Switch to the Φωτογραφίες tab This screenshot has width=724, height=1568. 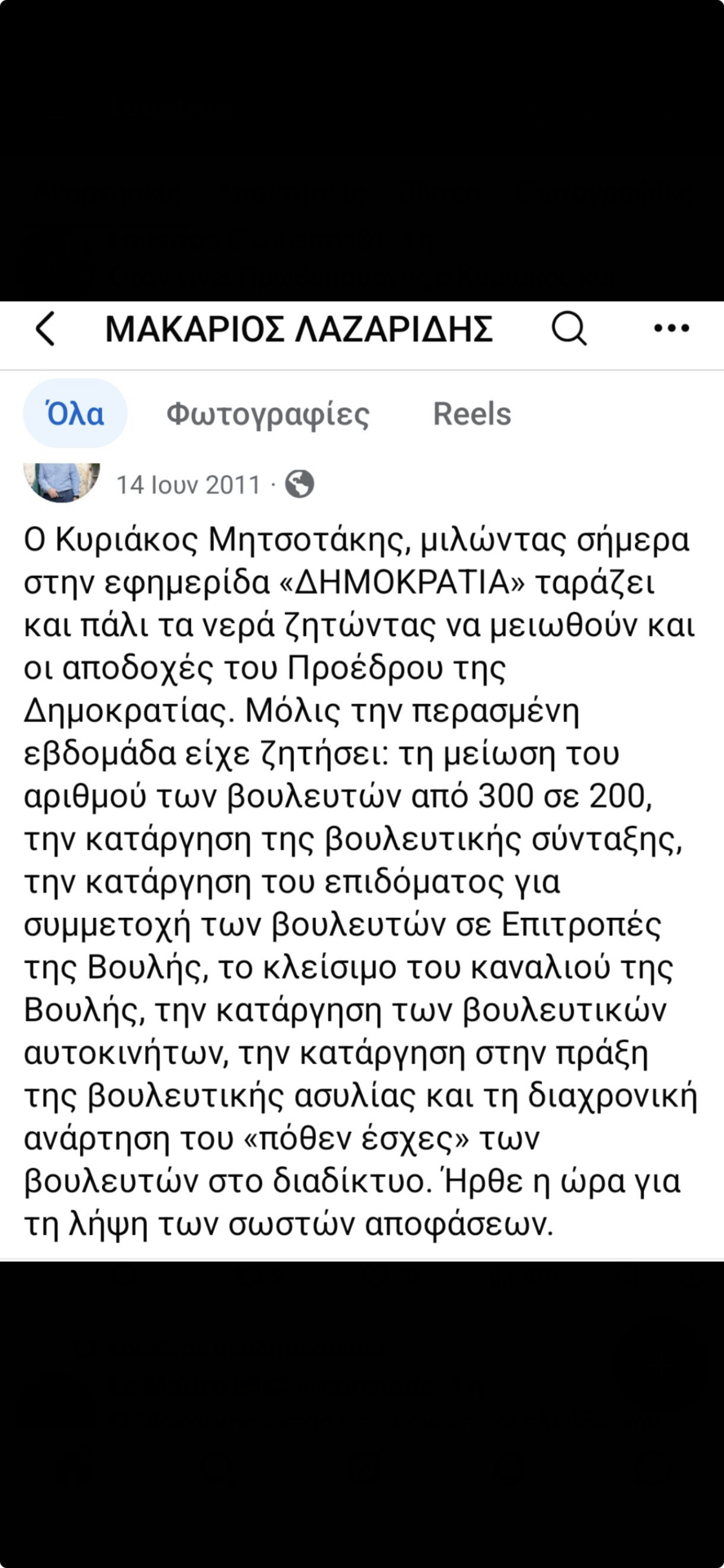point(268,414)
